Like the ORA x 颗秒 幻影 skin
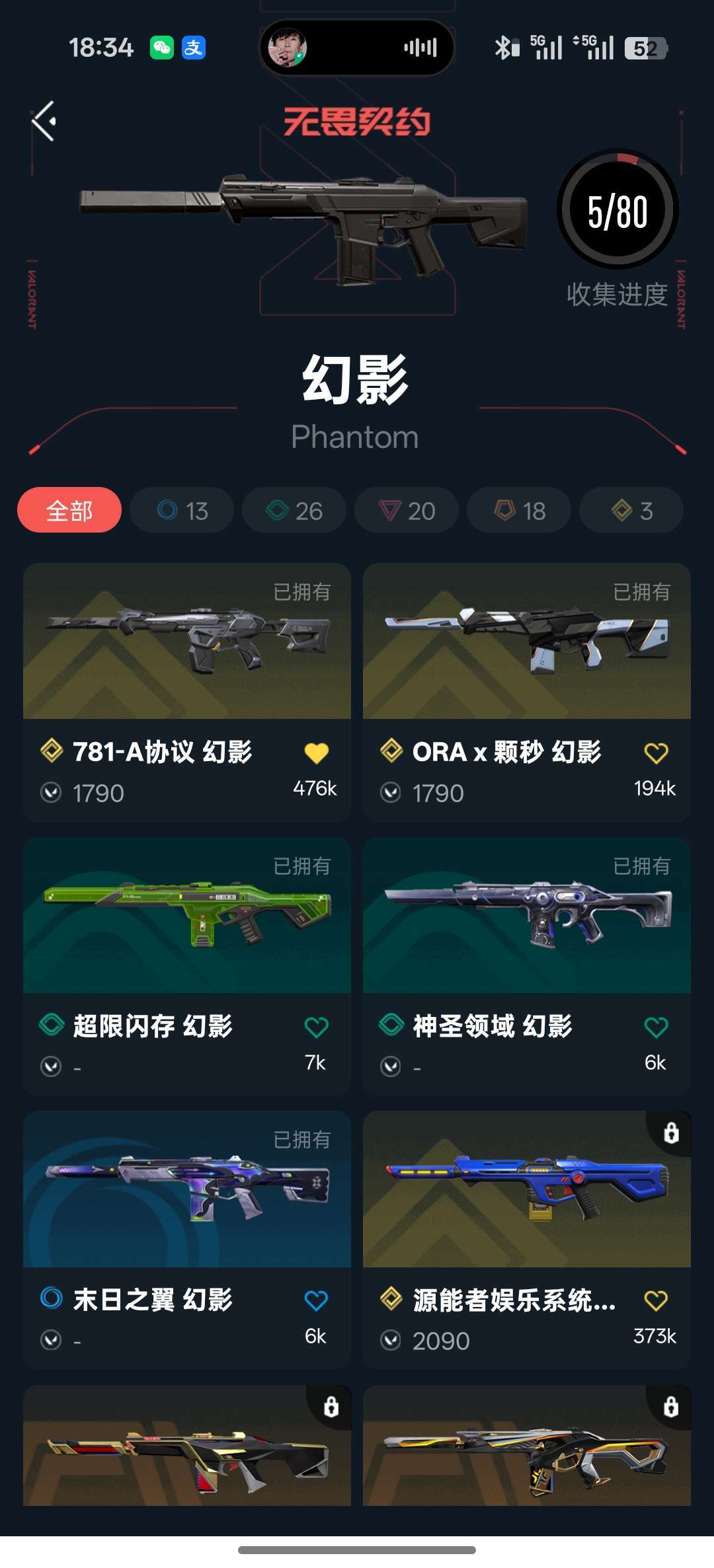 click(656, 753)
